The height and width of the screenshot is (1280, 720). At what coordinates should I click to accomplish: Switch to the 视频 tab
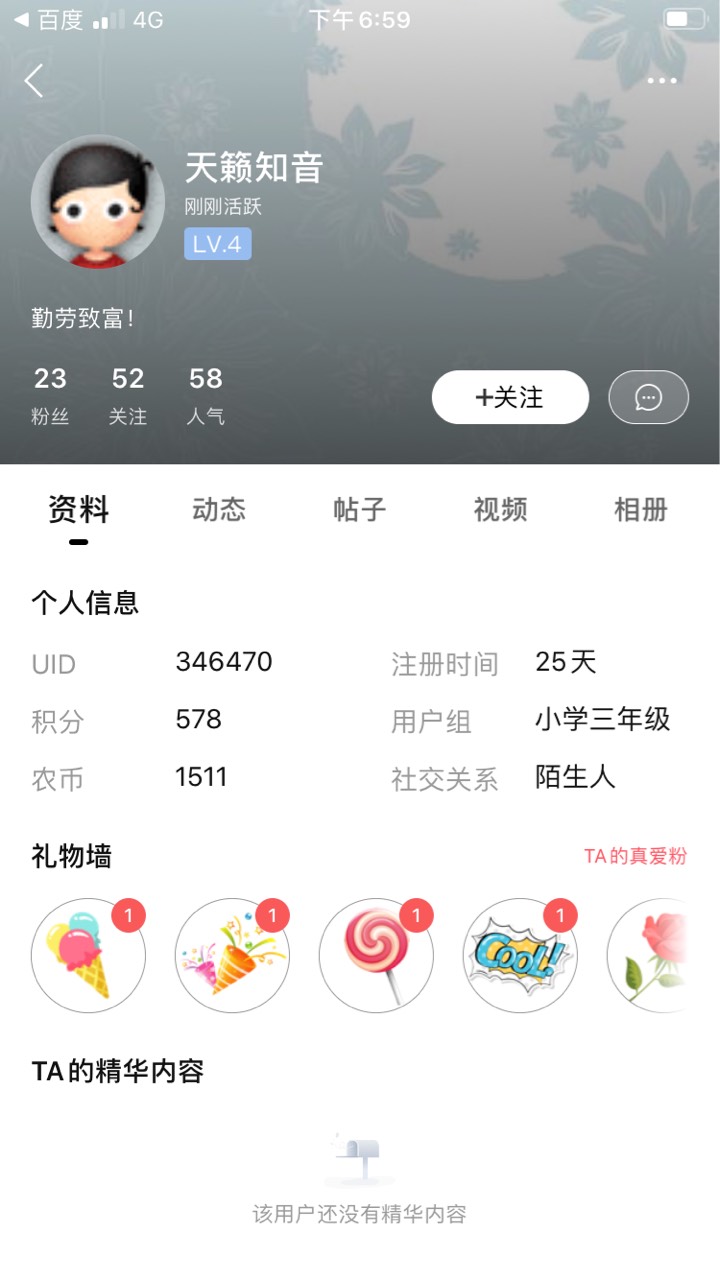tap(500, 510)
